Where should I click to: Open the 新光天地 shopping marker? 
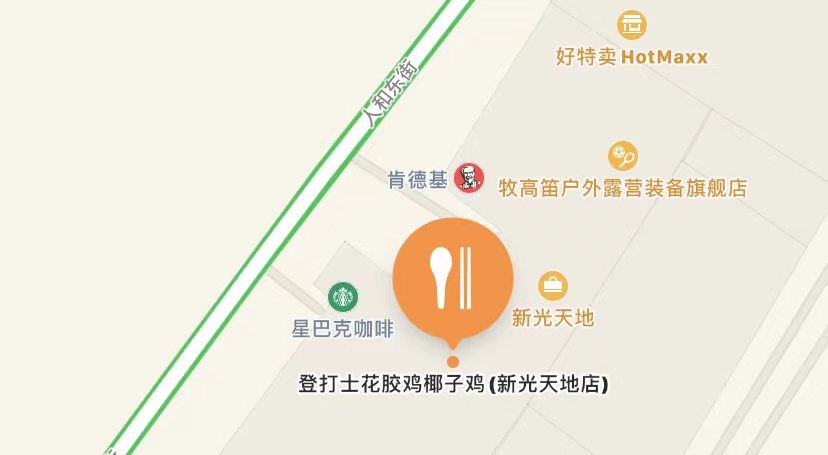click(553, 286)
